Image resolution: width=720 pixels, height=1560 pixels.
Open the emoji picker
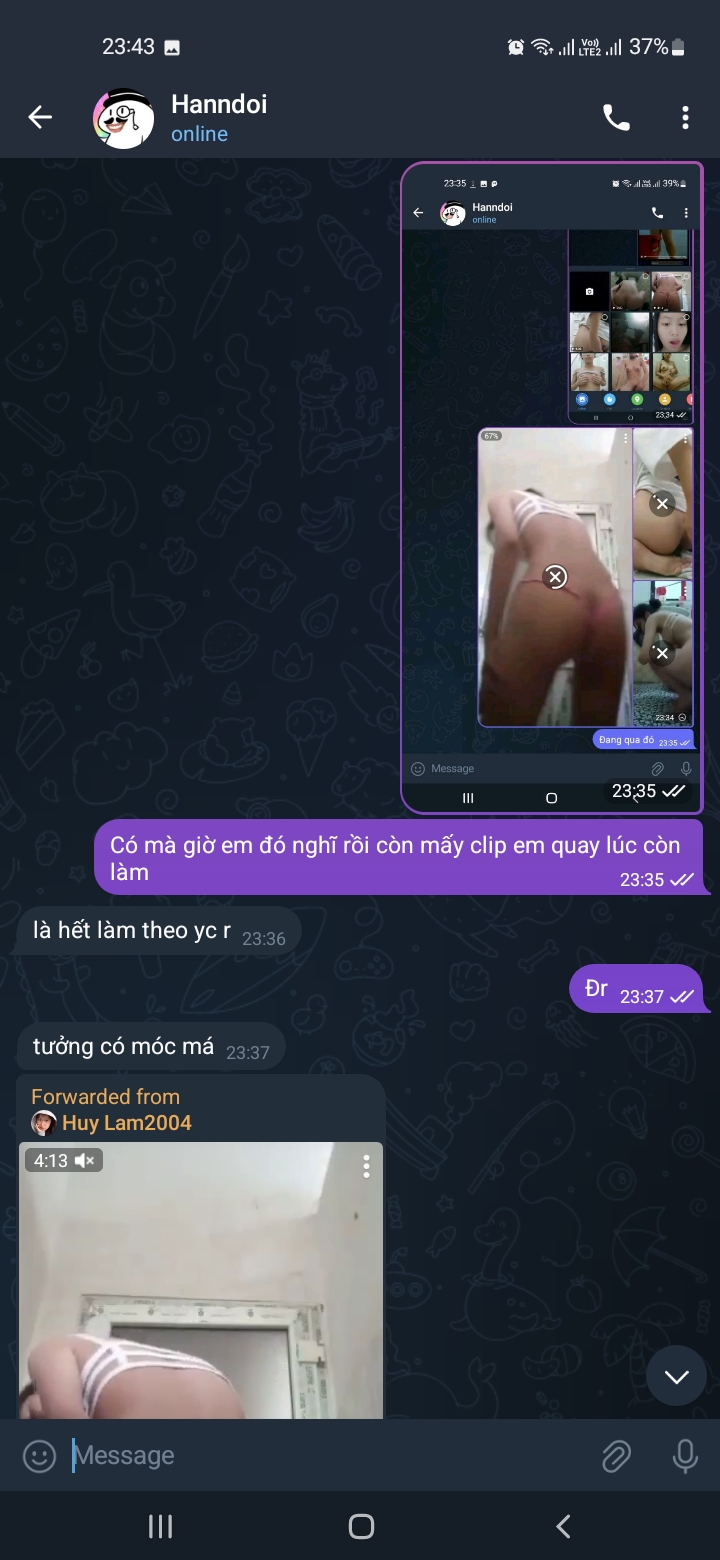[x=39, y=1456]
